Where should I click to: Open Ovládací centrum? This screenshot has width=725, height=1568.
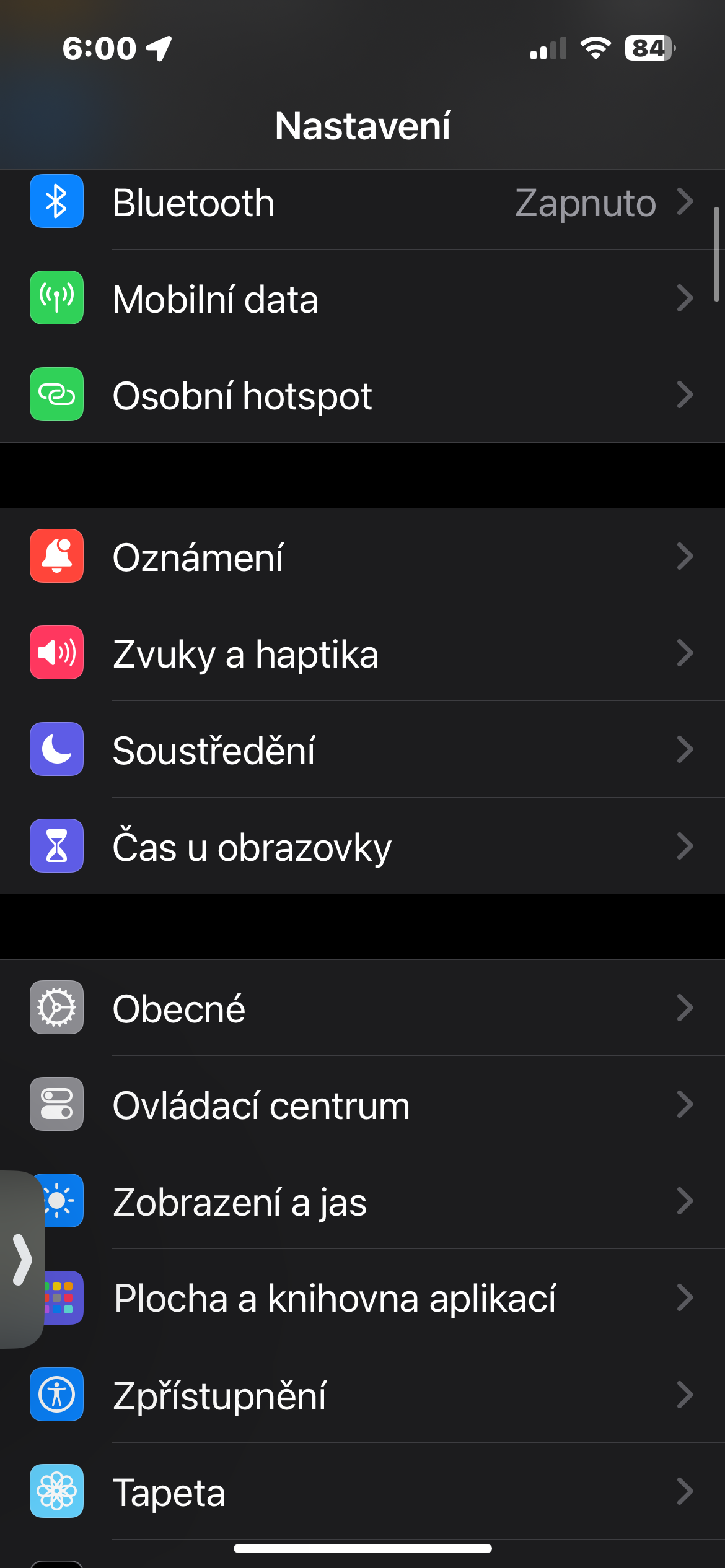[362, 1105]
